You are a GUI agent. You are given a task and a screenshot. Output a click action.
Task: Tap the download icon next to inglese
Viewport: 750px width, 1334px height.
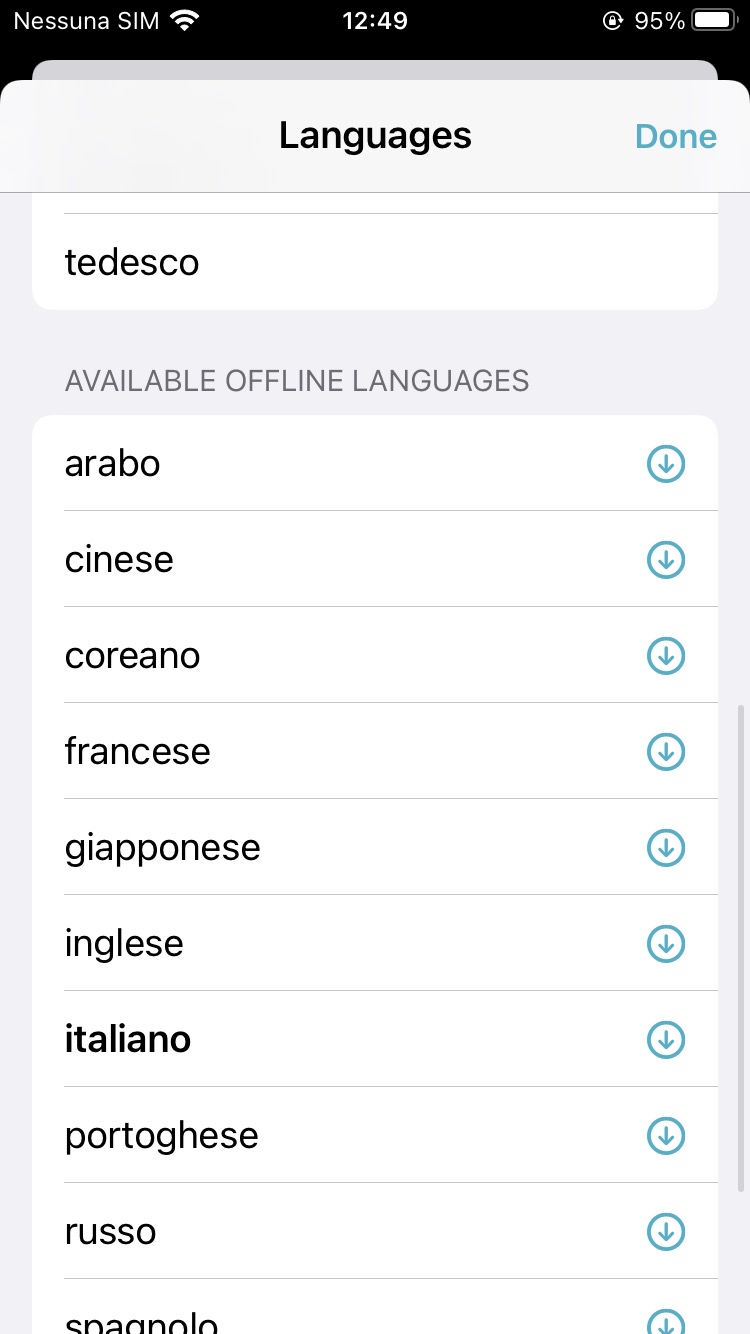pyautogui.click(x=666, y=944)
